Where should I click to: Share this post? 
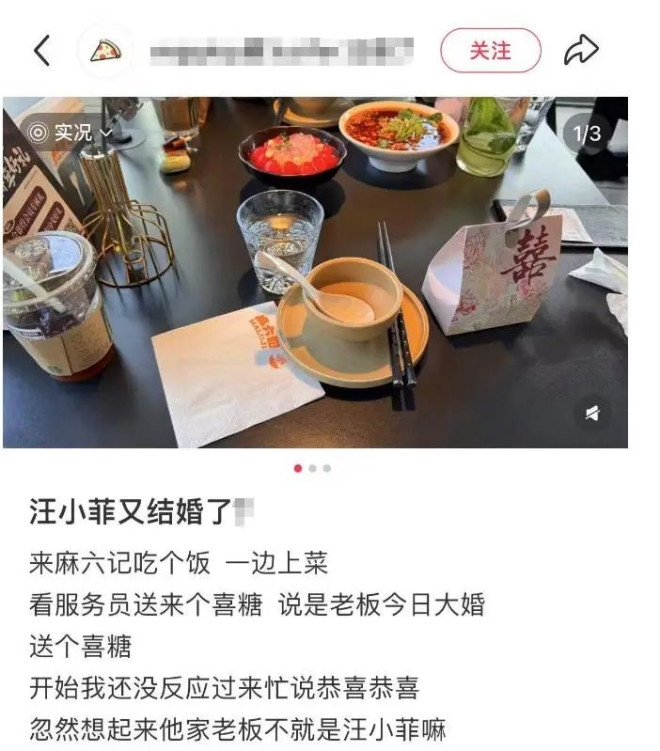[581, 50]
